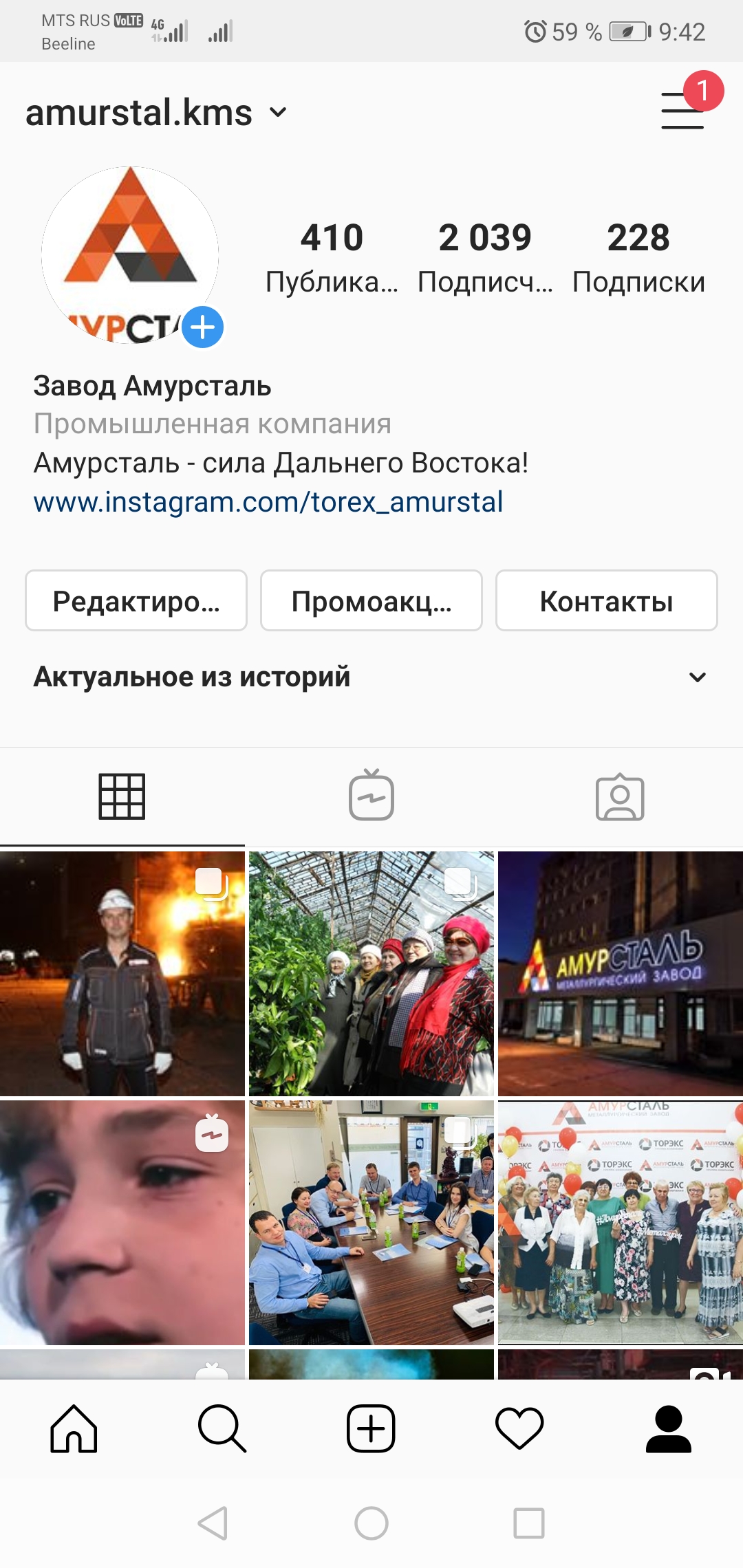Image resolution: width=743 pixels, height=1568 pixels.
Task: Open the activity heart tab
Action: (x=519, y=1428)
